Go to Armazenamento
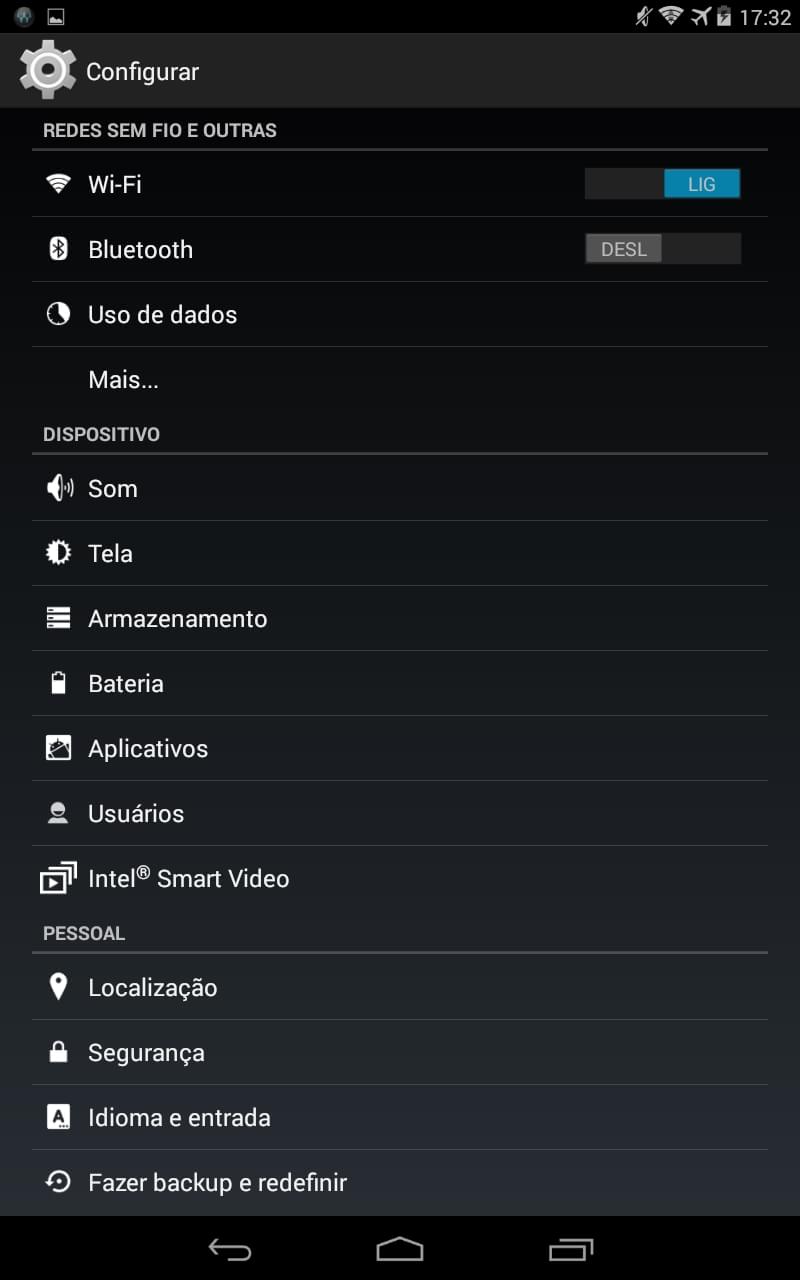The height and width of the screenshot is (1280, 800). [x=400, y=618]
